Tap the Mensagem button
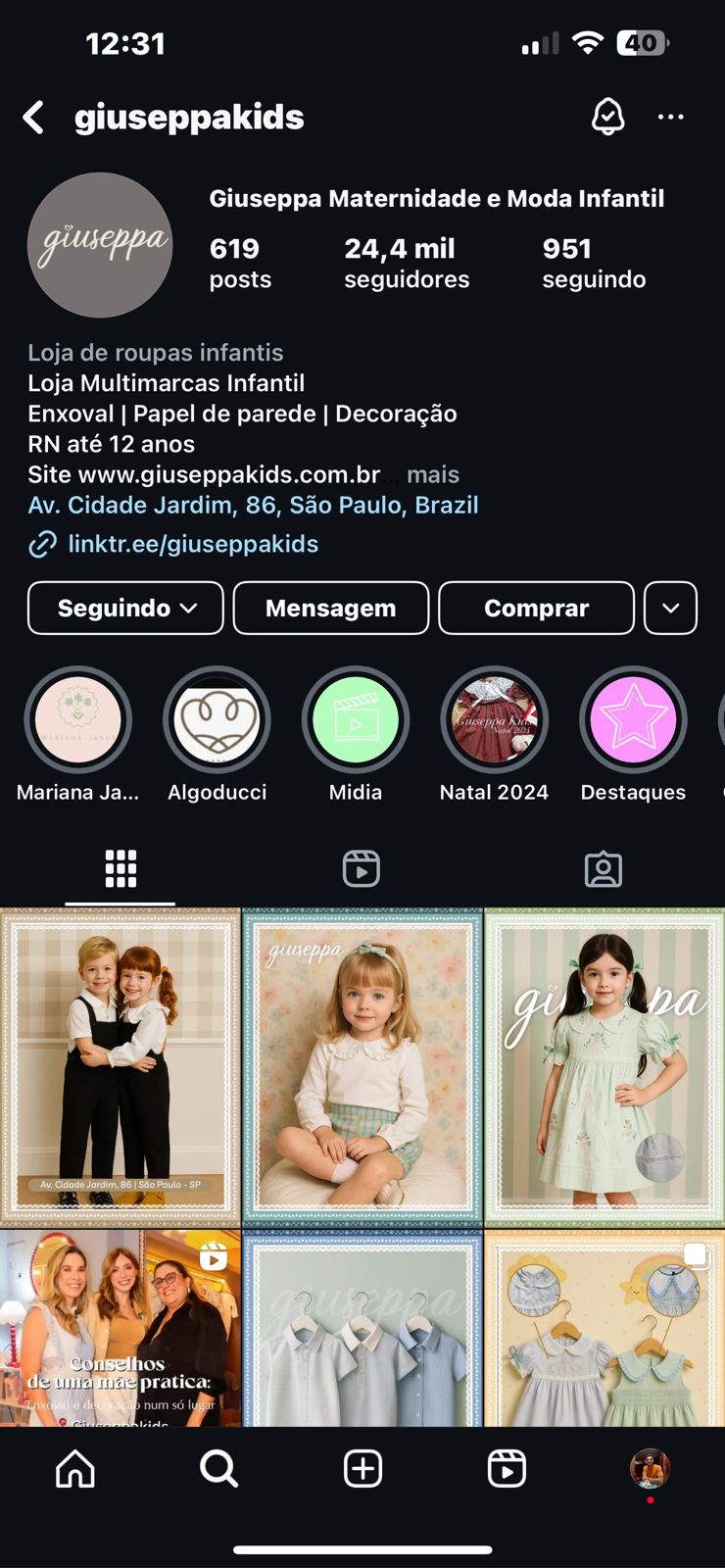 [331, 608]
